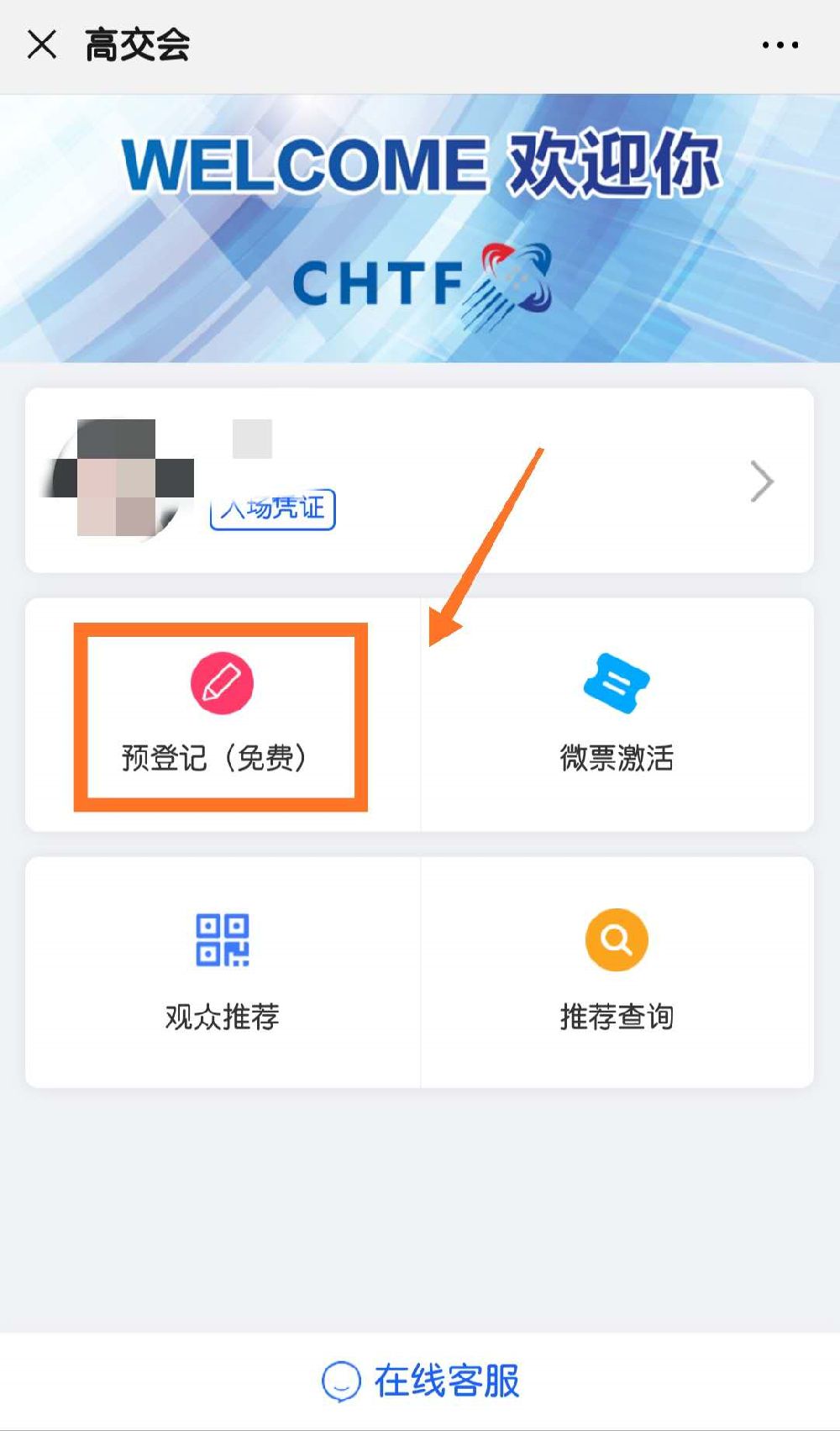The height and width of the screenshot is (1431, 840).
Task: Close the 高交会 page
Action: 41,45
